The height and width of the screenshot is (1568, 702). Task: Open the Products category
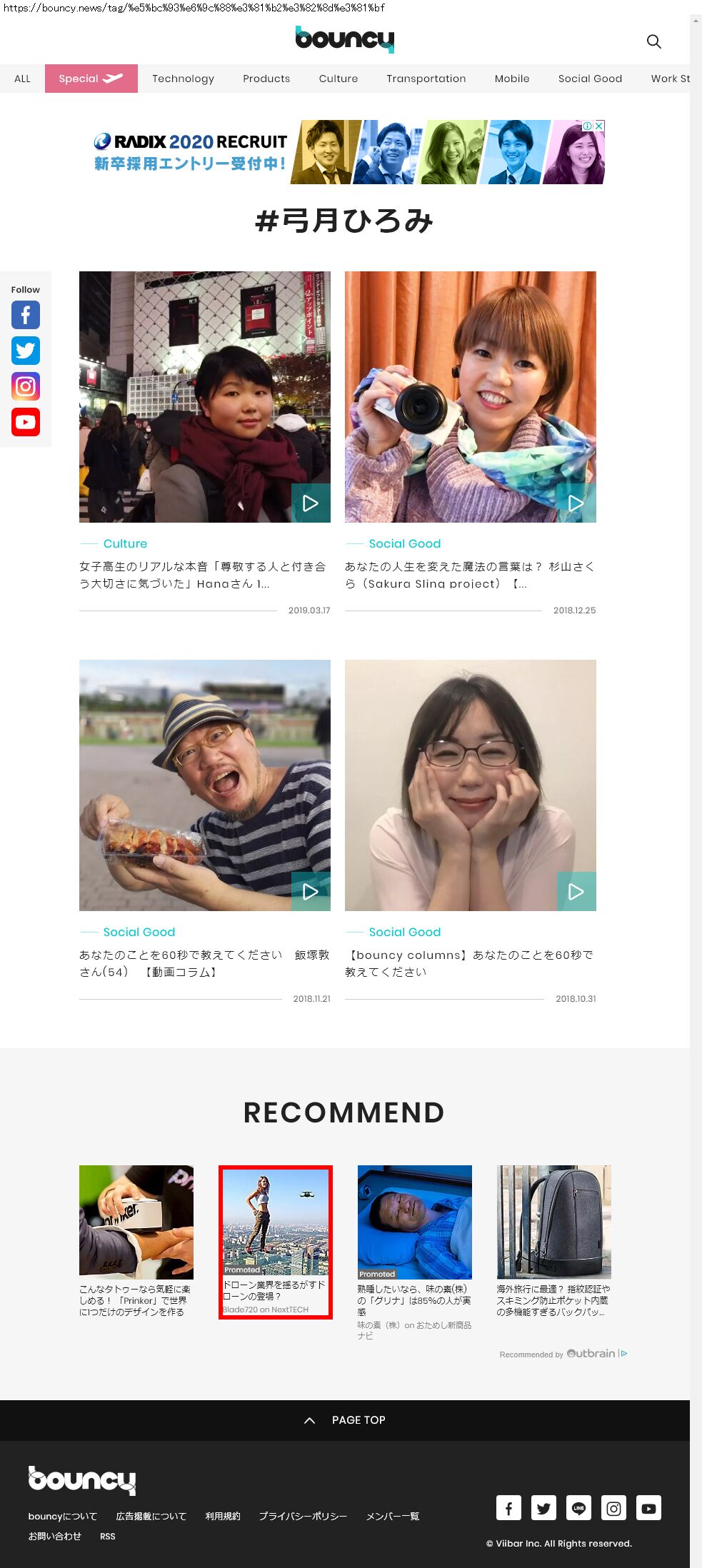tap(266, 79)
